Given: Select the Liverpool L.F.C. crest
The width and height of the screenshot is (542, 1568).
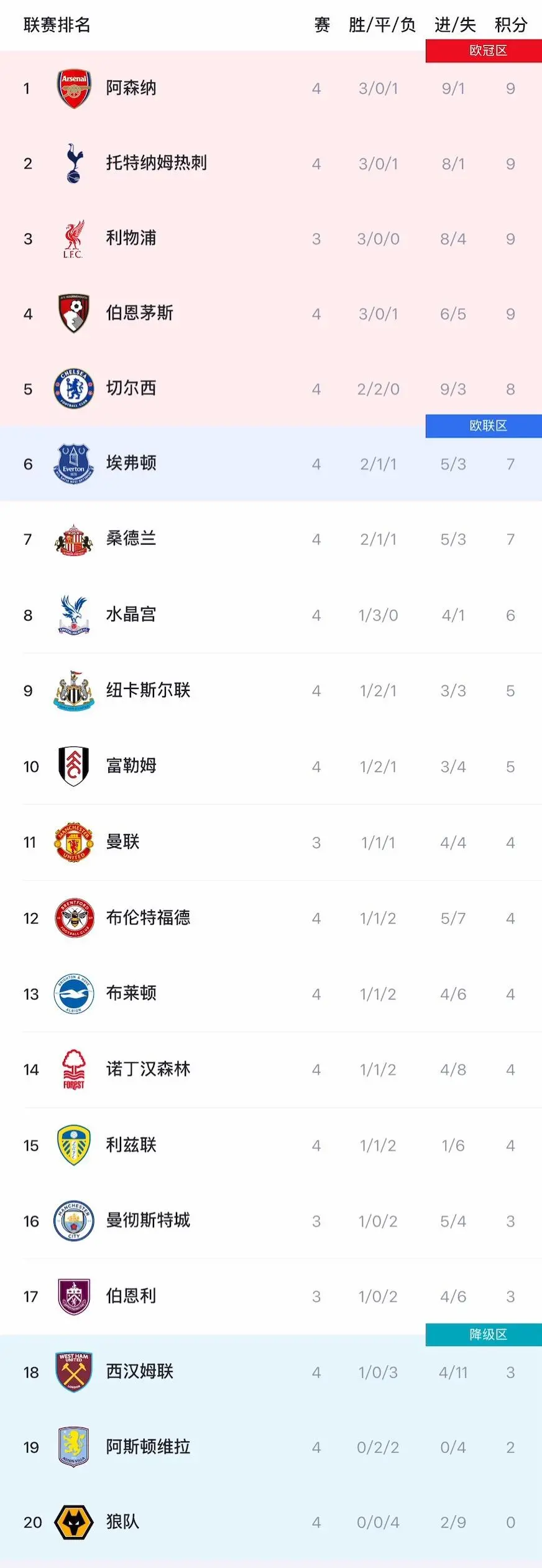Looking at the screenshot, I should [x=73, y=238].
